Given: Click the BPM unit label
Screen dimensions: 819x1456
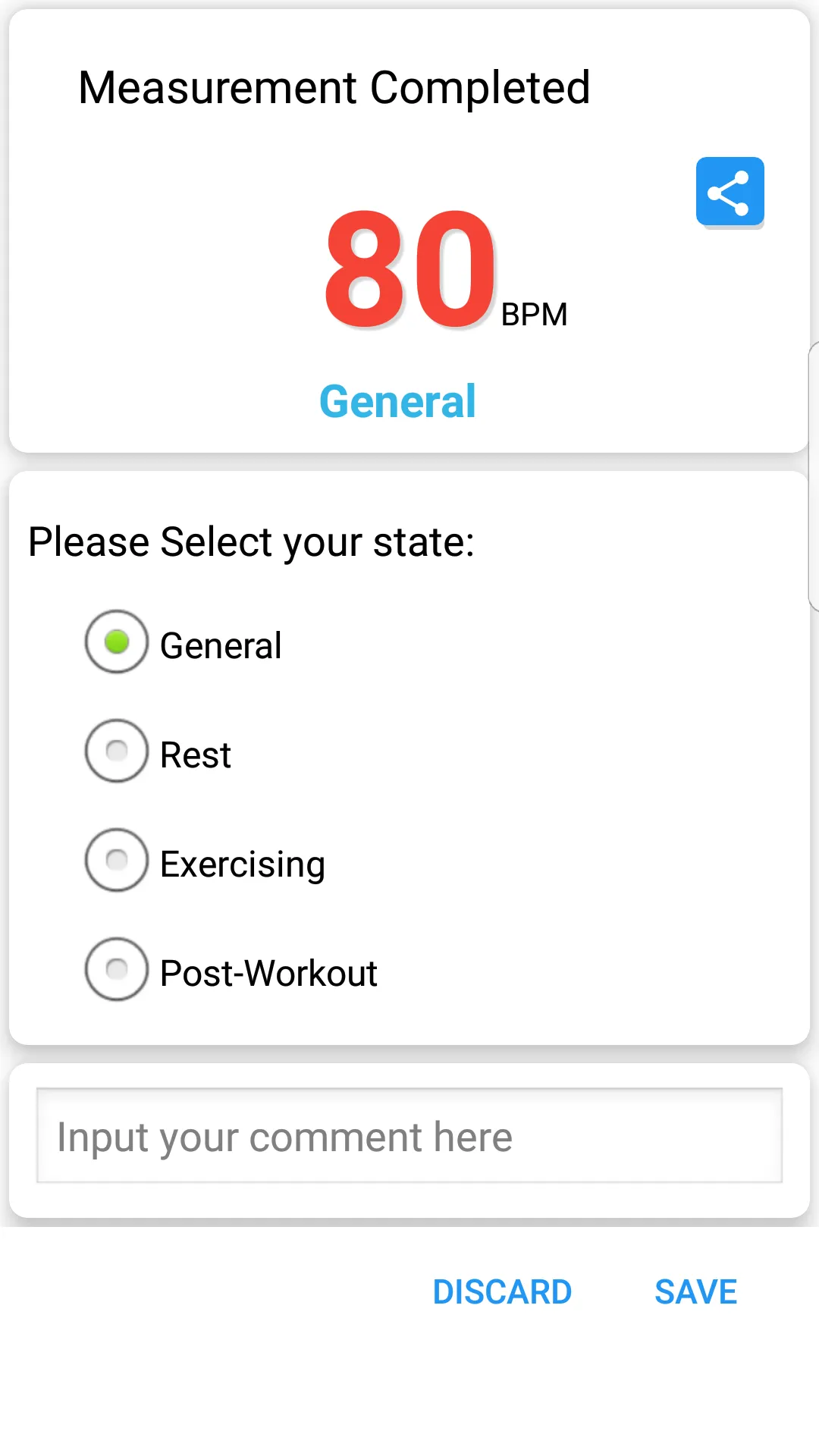Looking at the screenshot, I should tap(533, 313).
